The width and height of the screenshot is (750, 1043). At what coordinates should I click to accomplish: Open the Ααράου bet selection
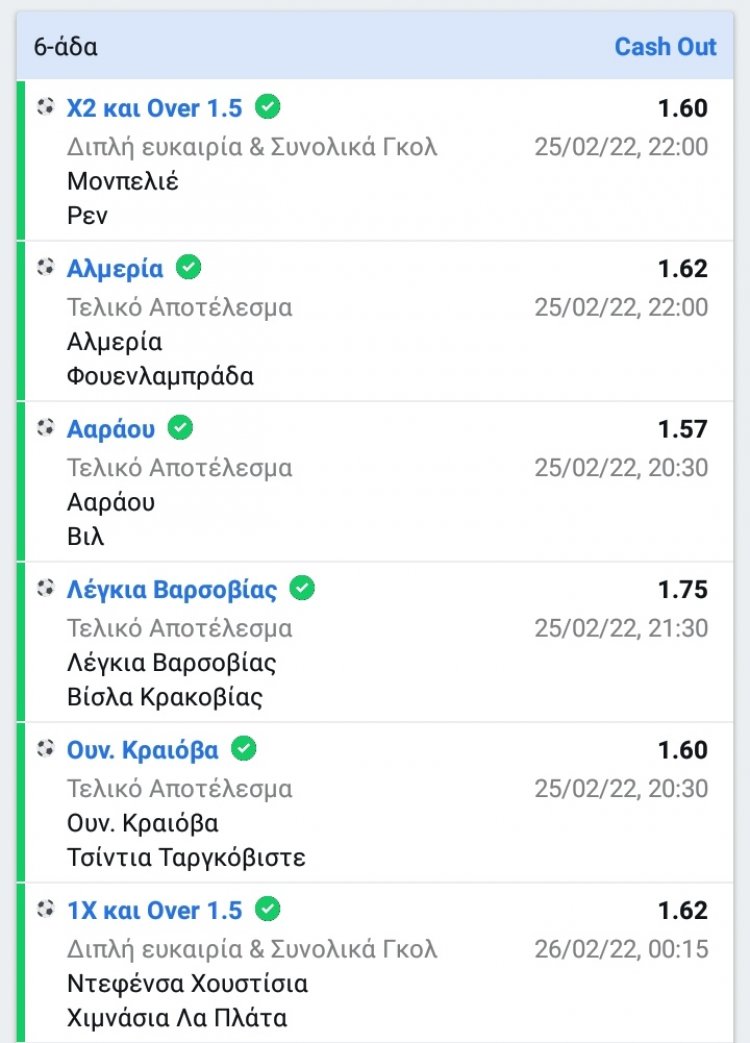(111, 429)
